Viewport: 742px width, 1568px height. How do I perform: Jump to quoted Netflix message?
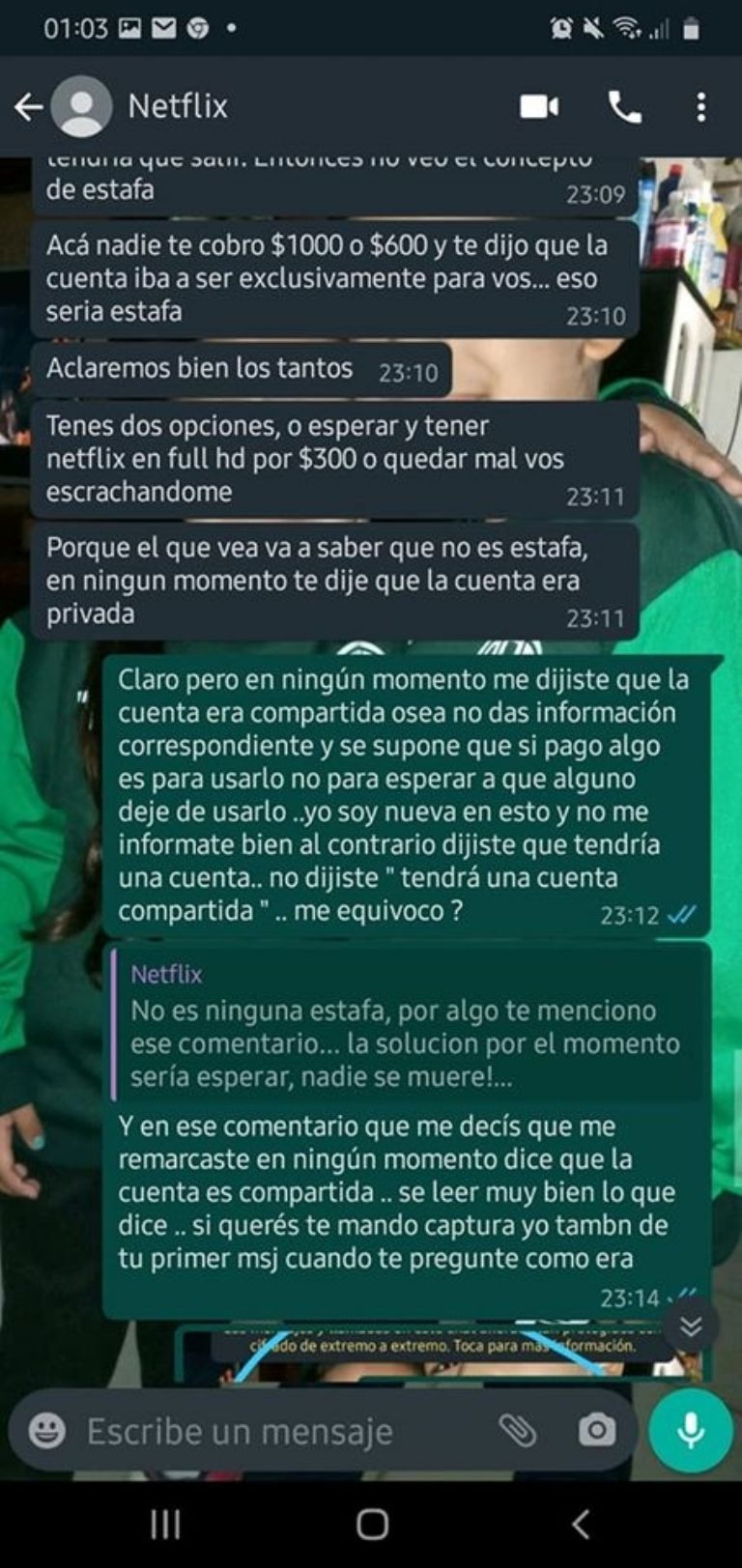[x=406, y=1026]
